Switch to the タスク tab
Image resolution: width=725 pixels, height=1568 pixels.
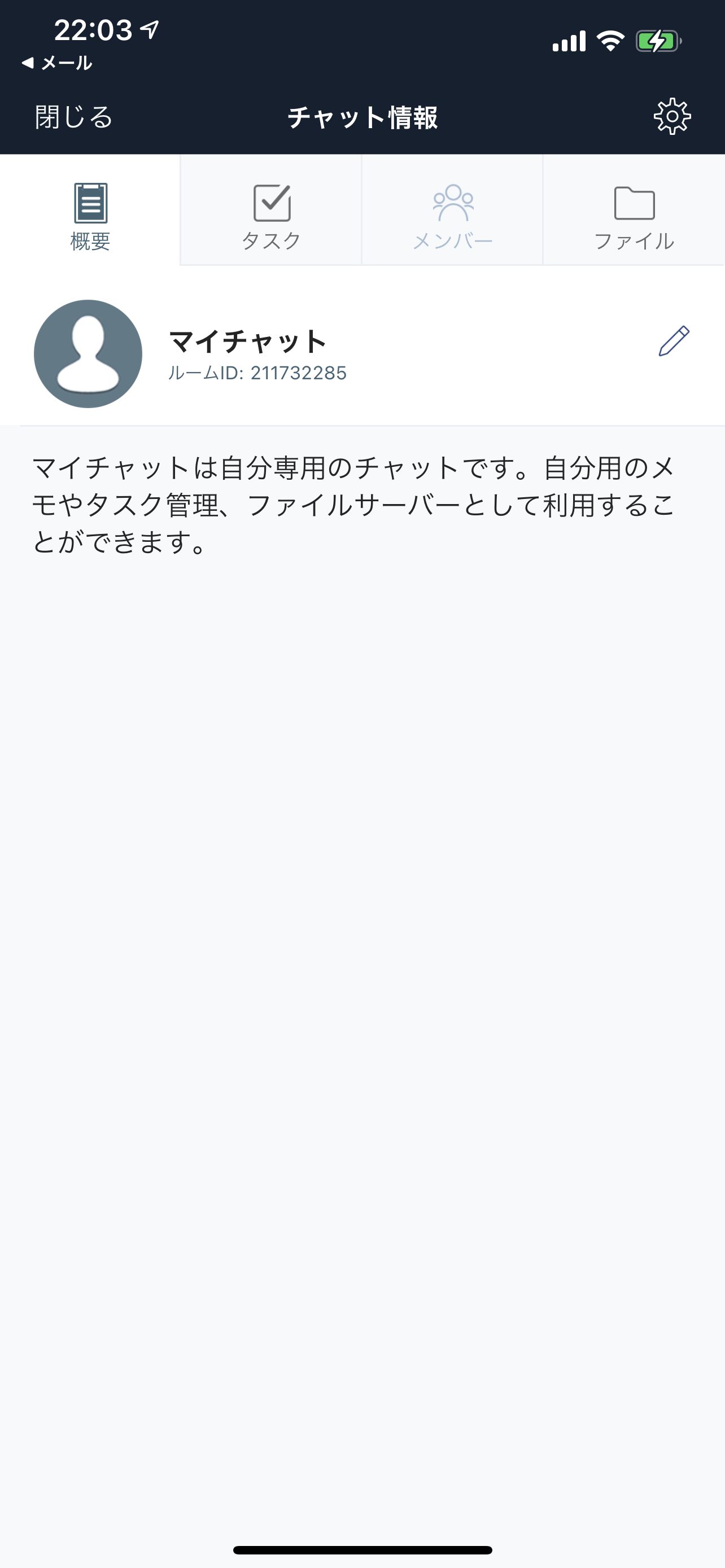point(272,211)
